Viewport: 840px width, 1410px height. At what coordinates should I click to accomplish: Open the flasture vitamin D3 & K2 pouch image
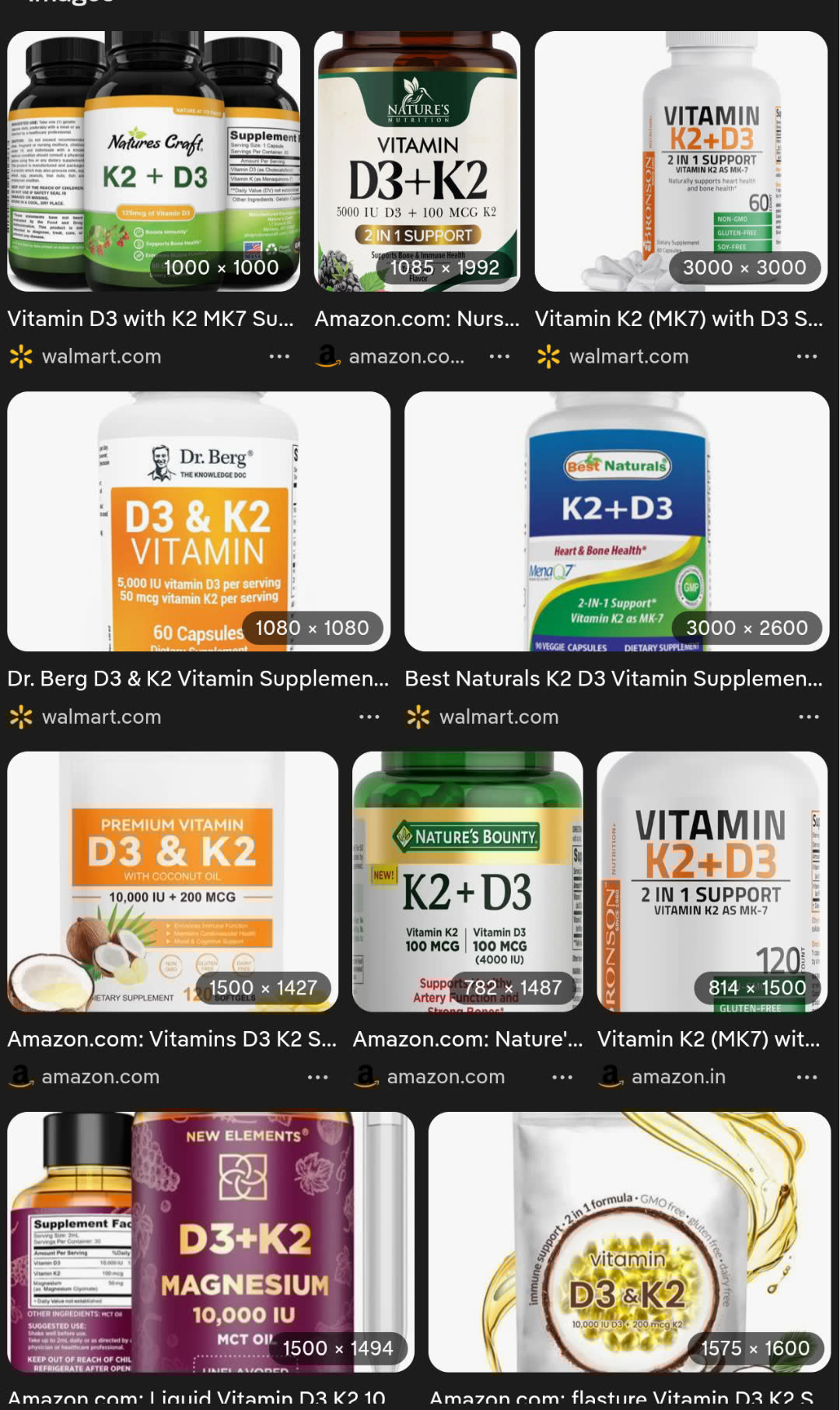(629, 1242)
